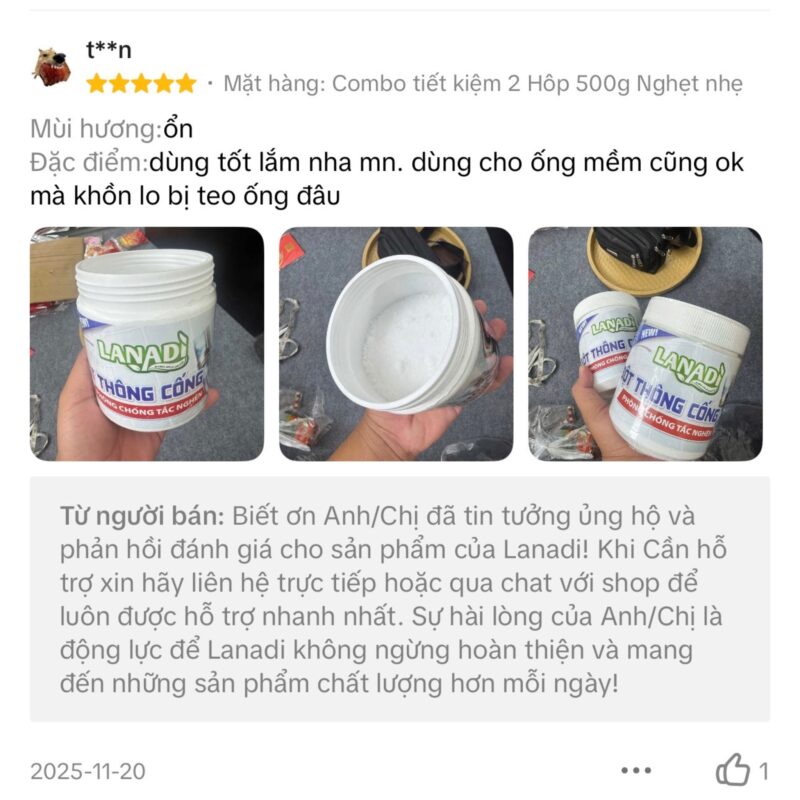This screenshot has height=800, width=800.
Task: Open the three-dot review options menu
Action: [x=636, y=771]
